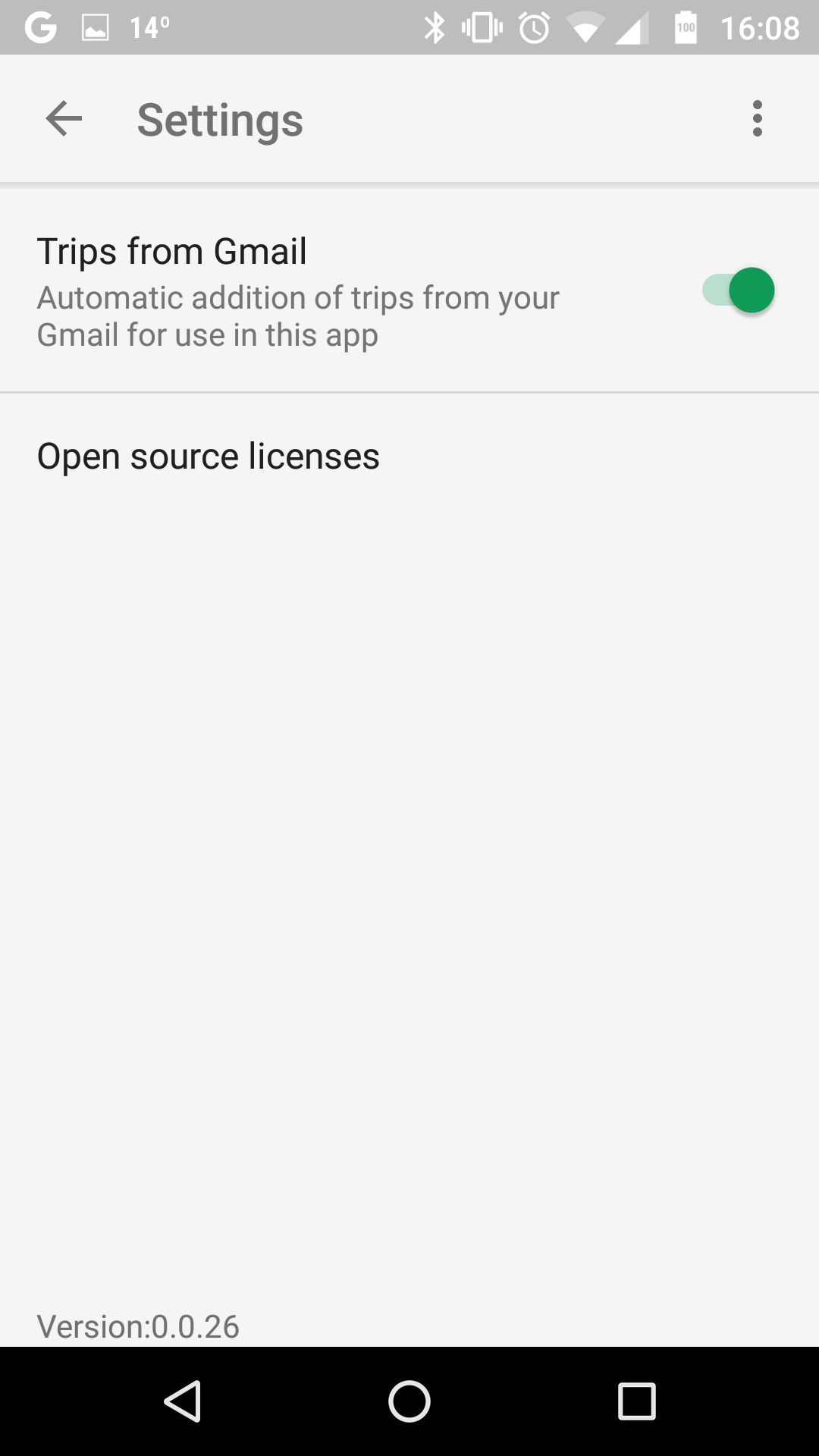
Task: Open the three-dot overflow menu
Action: (757, 119)
